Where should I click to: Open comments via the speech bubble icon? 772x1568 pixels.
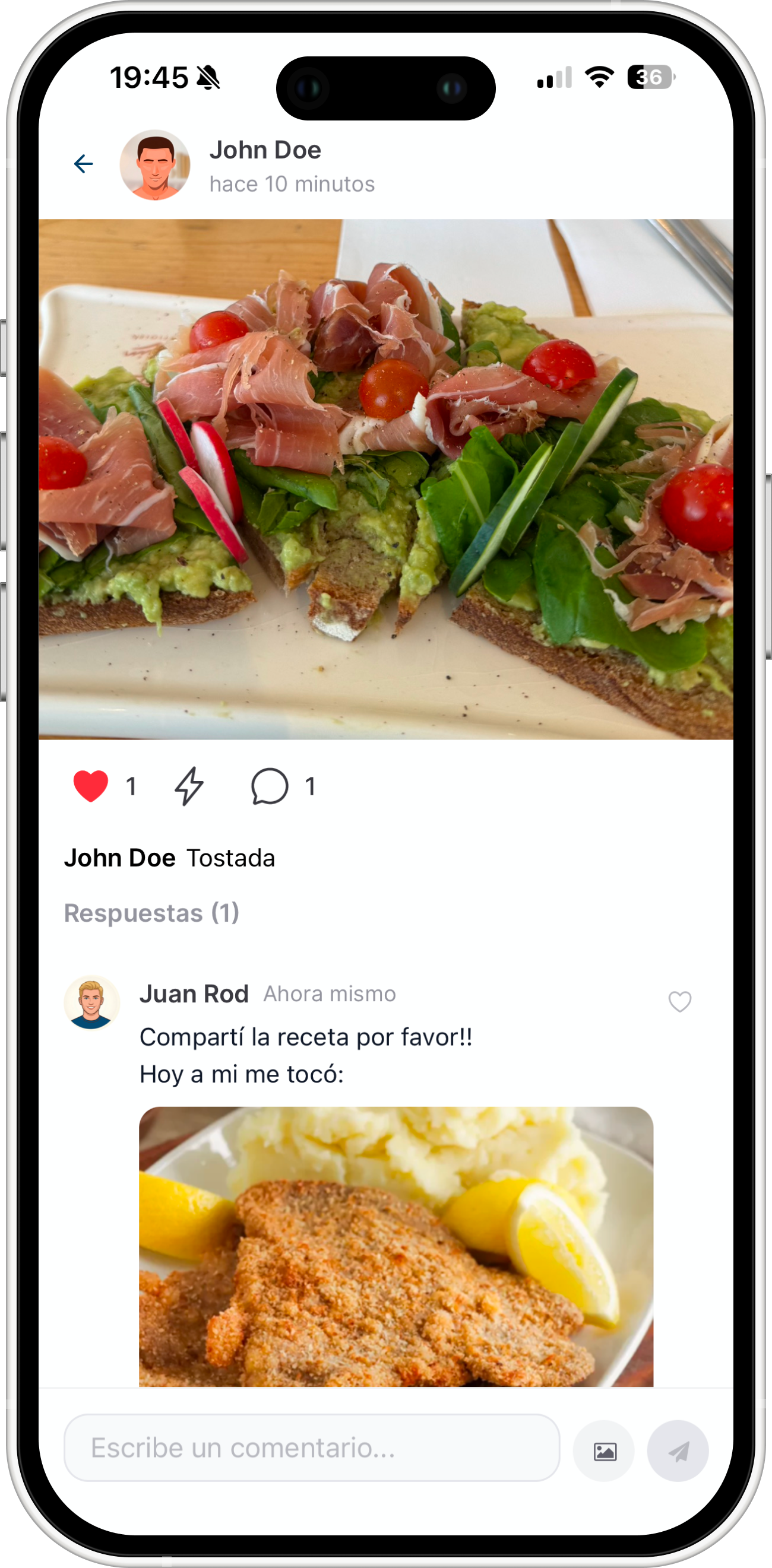pyautogui.click(x=269, y=786)
